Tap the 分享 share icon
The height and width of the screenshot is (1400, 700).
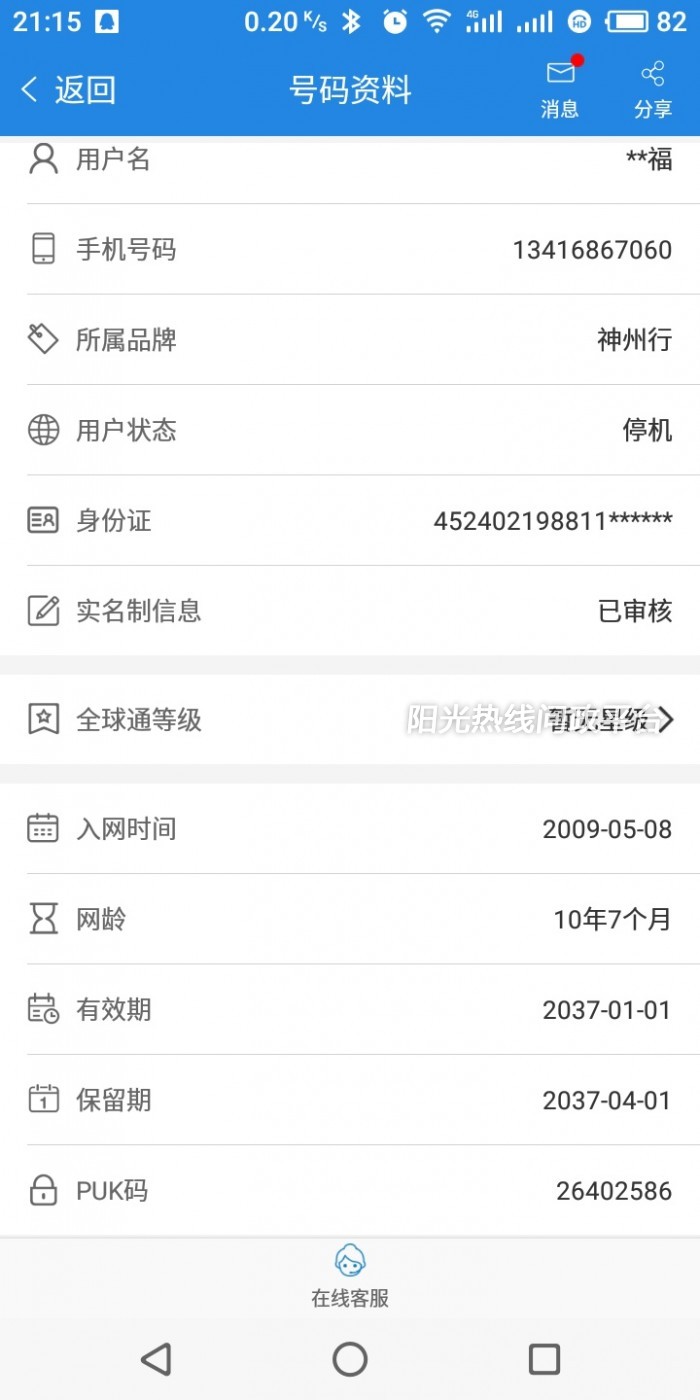tap(653, 89)
